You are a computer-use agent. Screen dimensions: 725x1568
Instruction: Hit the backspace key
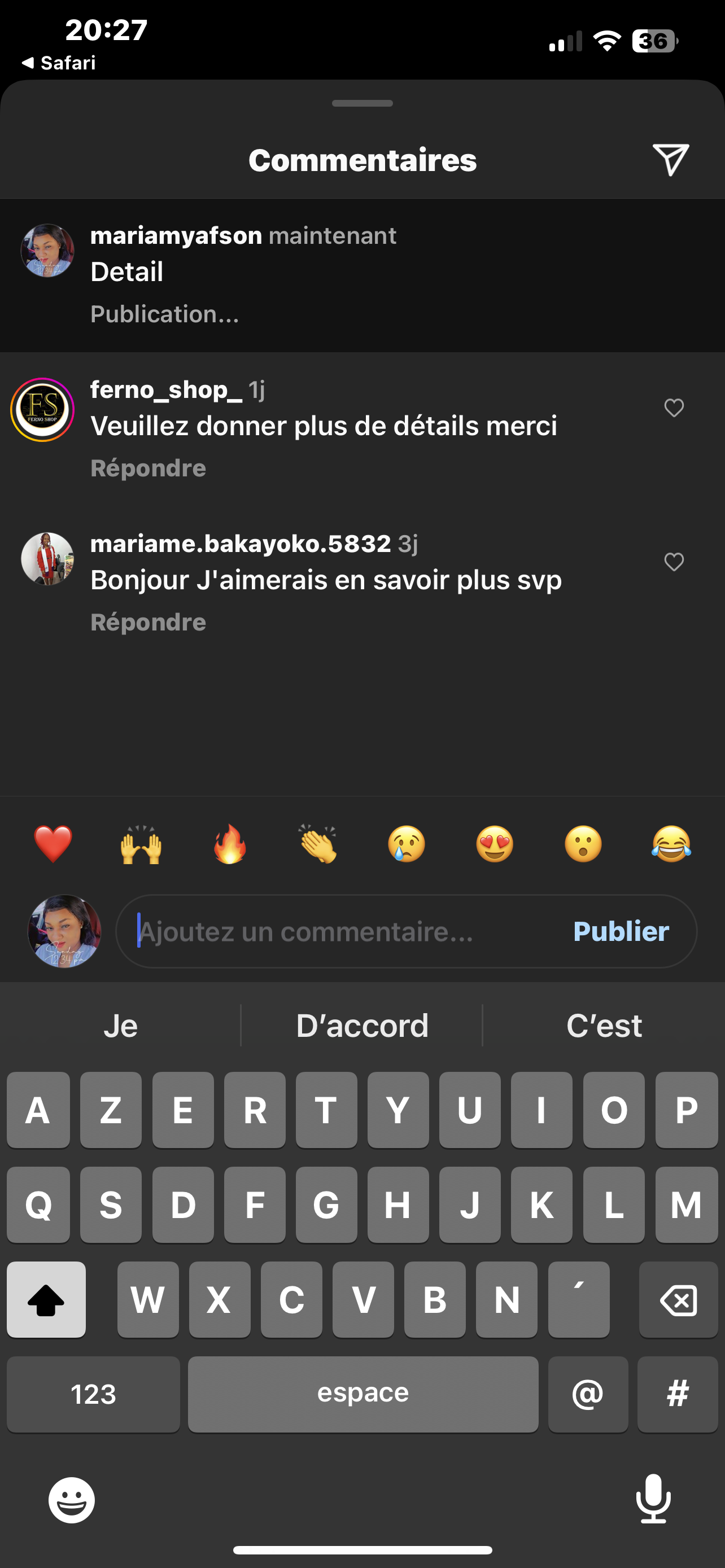click(678, 1299)
